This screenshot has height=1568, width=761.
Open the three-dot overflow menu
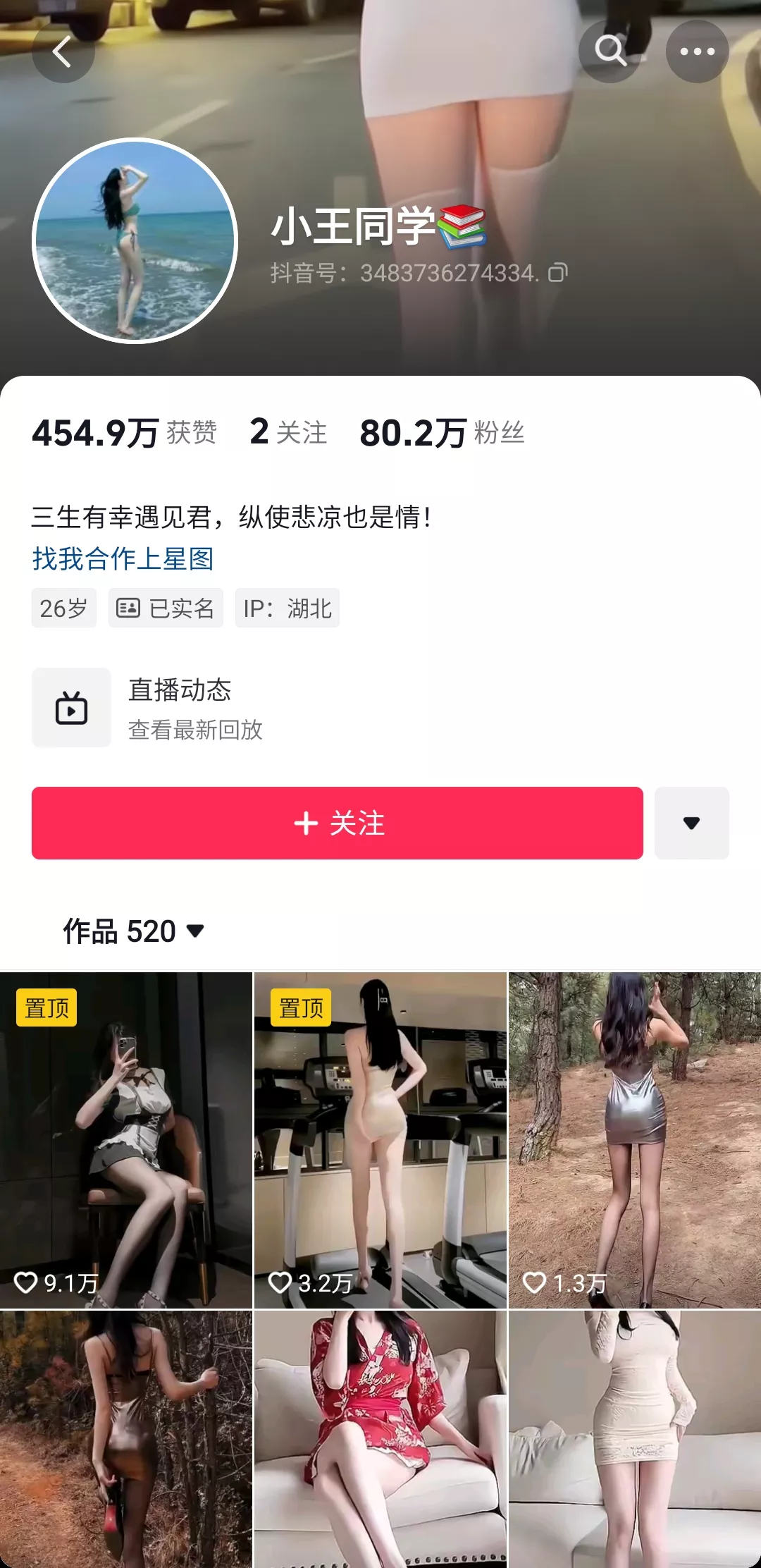pyautogui.click(x=697, y=51)
